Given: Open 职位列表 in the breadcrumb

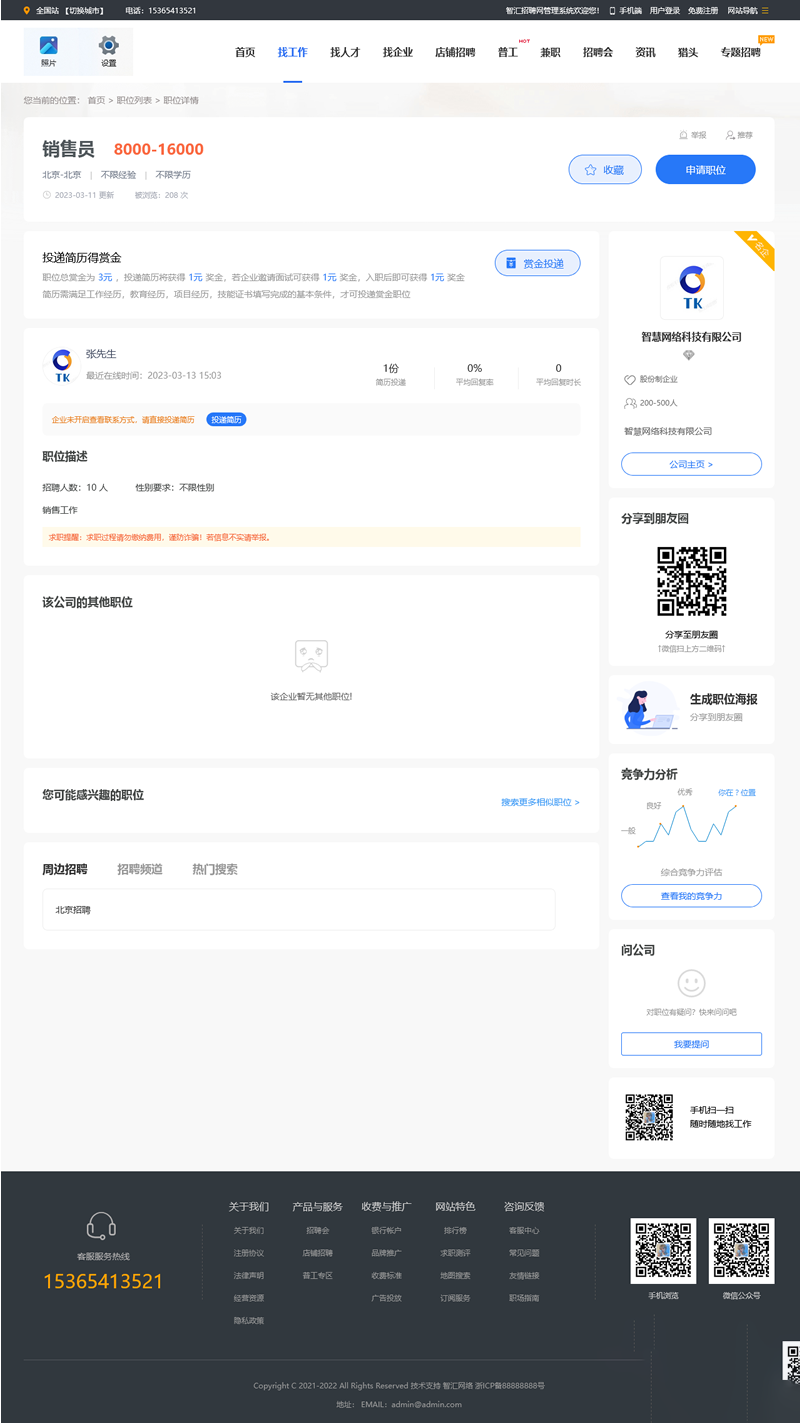Looking at the screenshot, I should 134,100.
